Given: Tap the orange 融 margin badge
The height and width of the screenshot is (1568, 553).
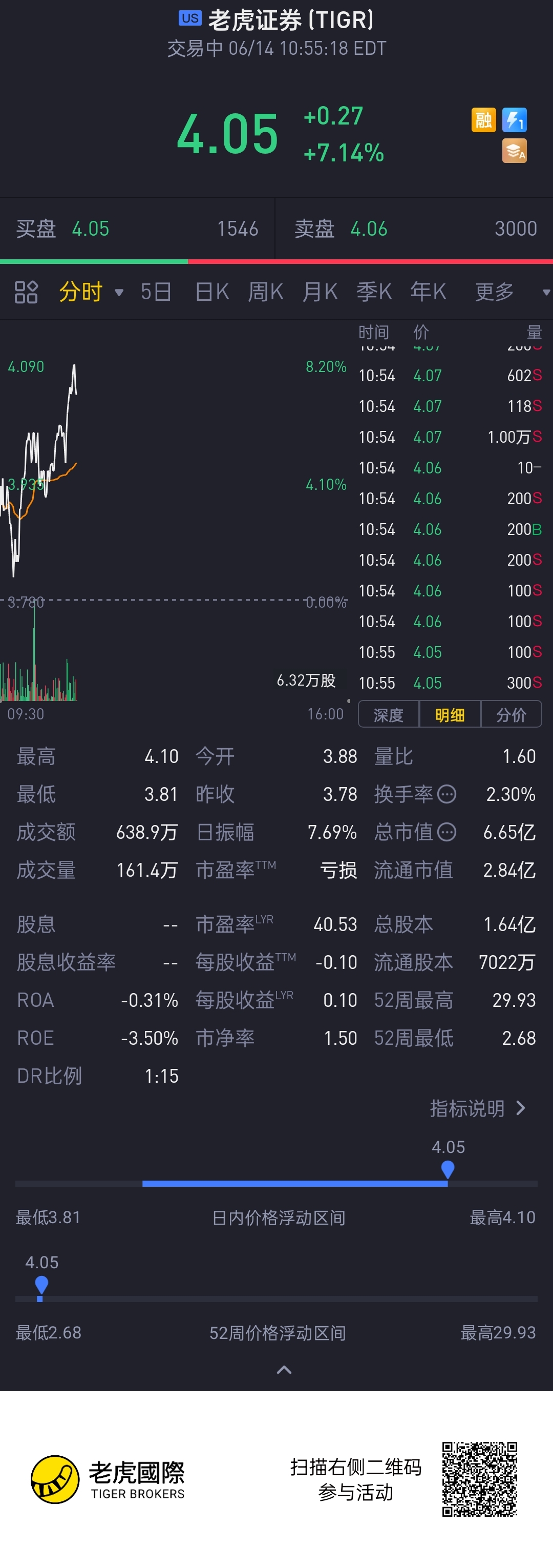Looking at the screenshot, I should [484, 120].
